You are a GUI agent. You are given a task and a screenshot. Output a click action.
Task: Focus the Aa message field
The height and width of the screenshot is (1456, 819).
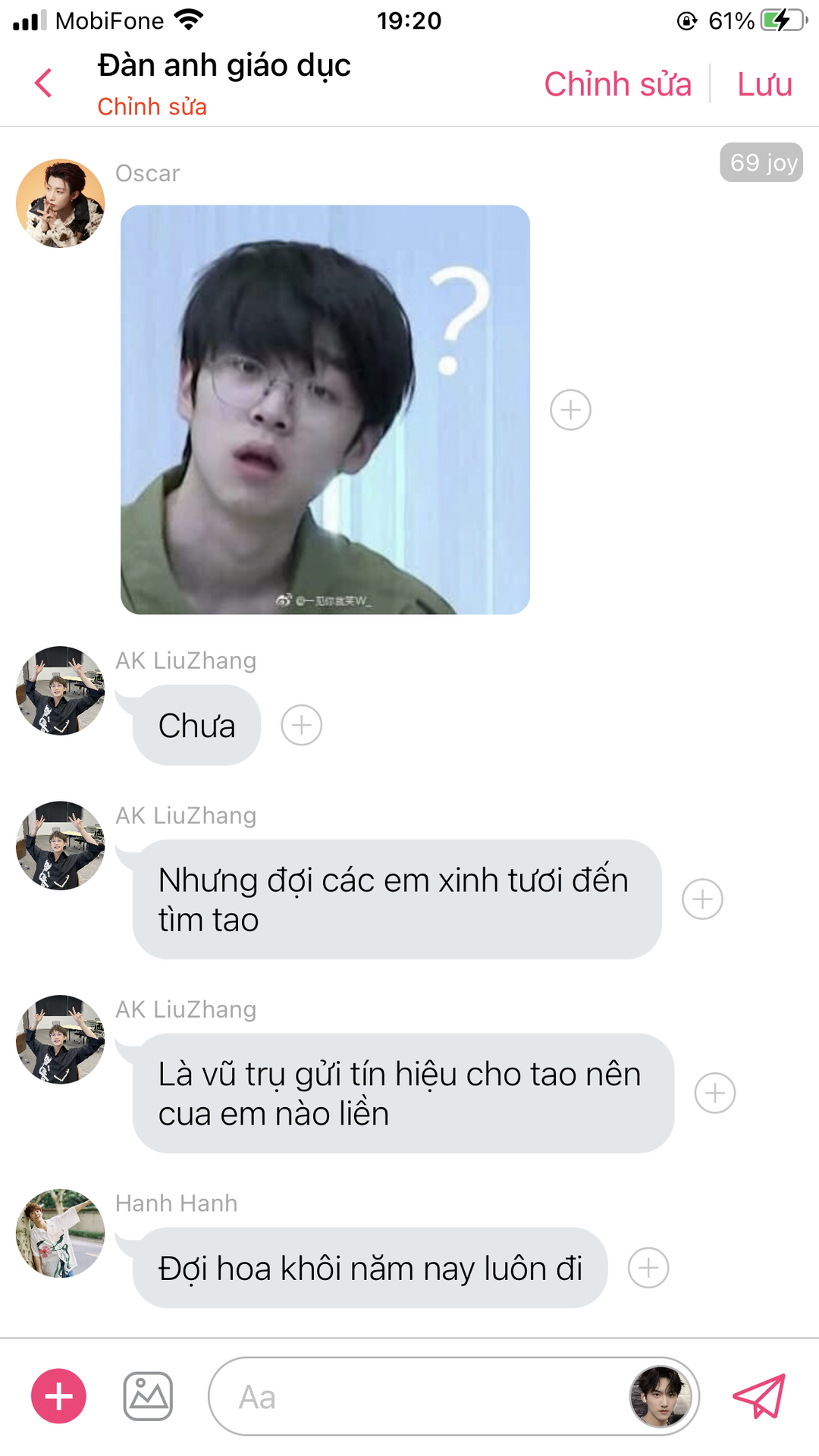click(417, 1396)
